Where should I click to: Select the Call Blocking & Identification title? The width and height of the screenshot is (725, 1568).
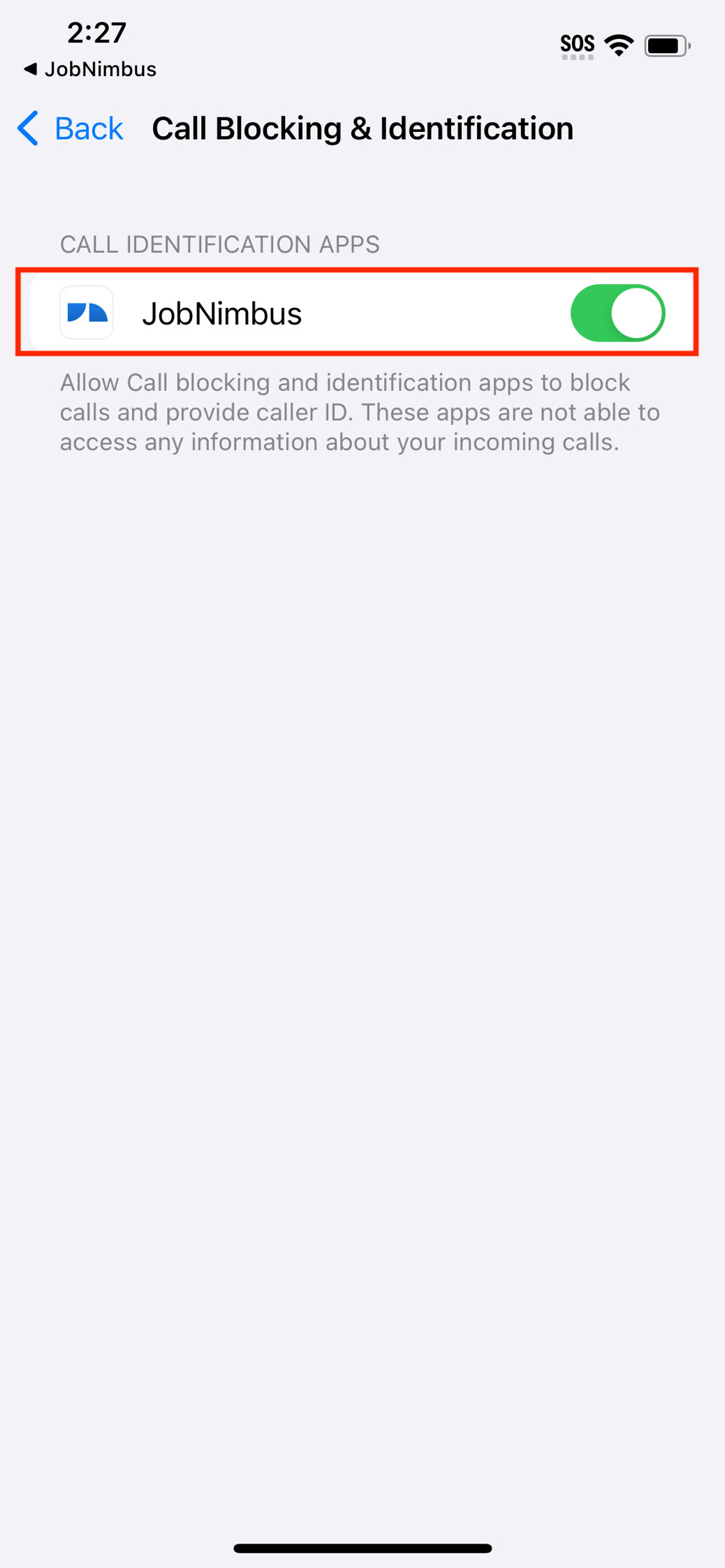tap(362, 128)
